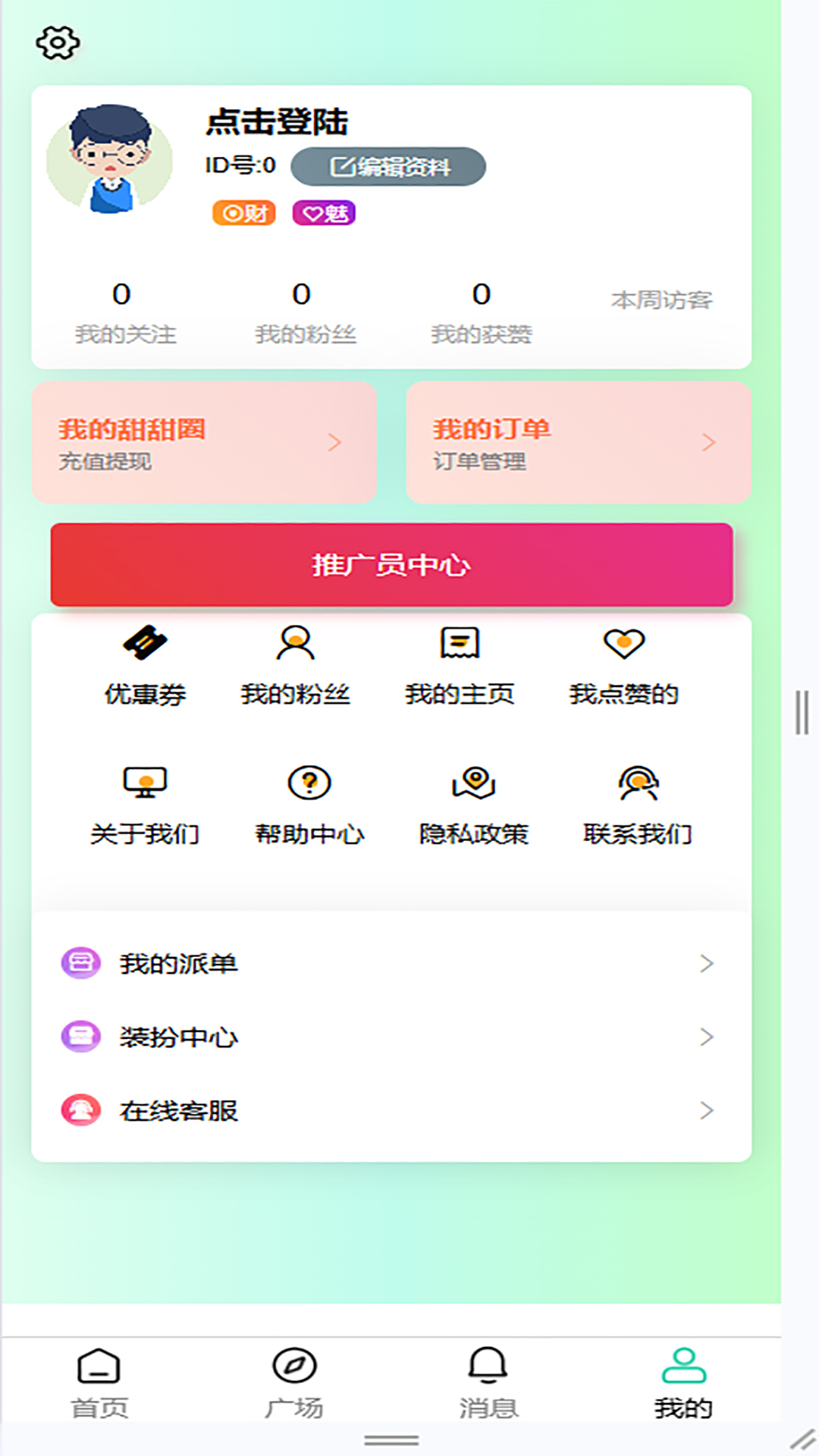This screenshot has width=819, height=1456.
Task: Click the 魅 charm badge
Action: tap(324, 213)
